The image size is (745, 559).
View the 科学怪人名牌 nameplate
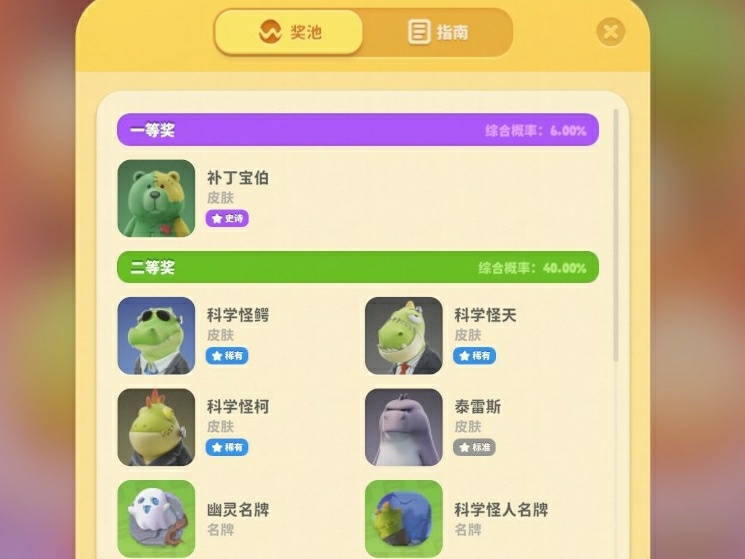point(404,518)
